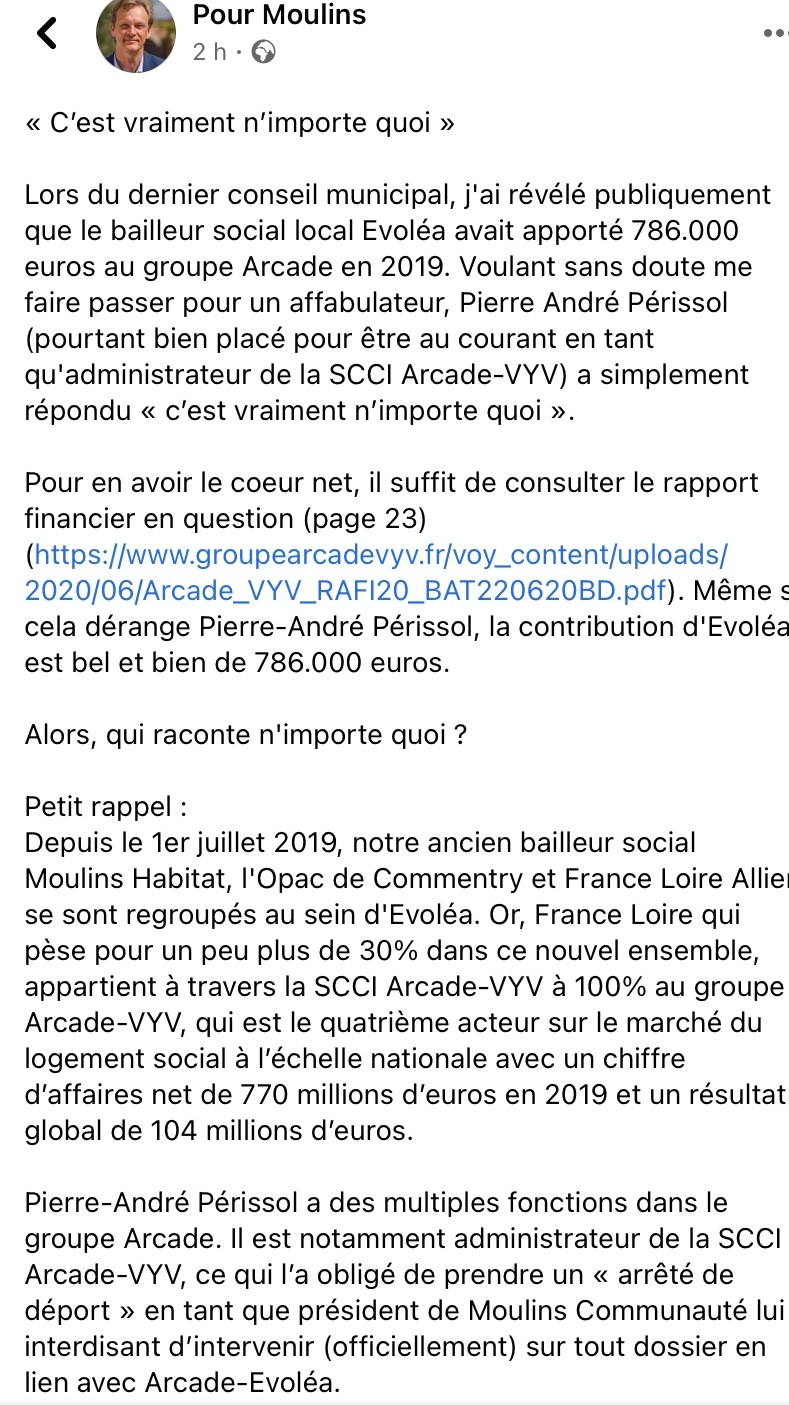Open the post options menu
The image size is (789, 1405).
tap(774, 33)
